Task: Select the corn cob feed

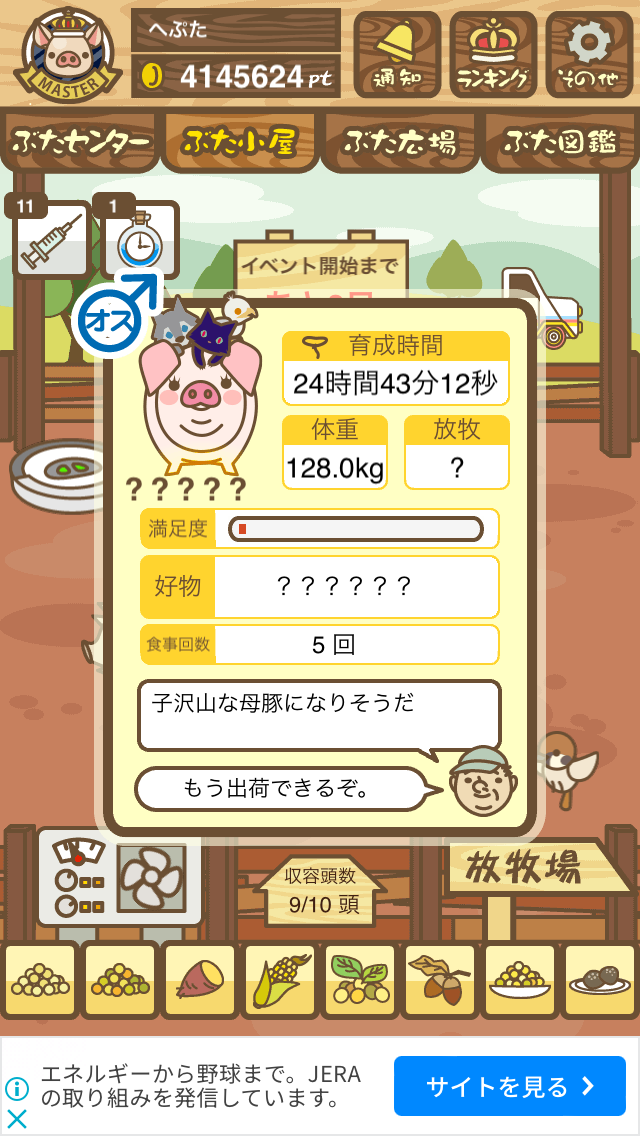Action: 279,980
